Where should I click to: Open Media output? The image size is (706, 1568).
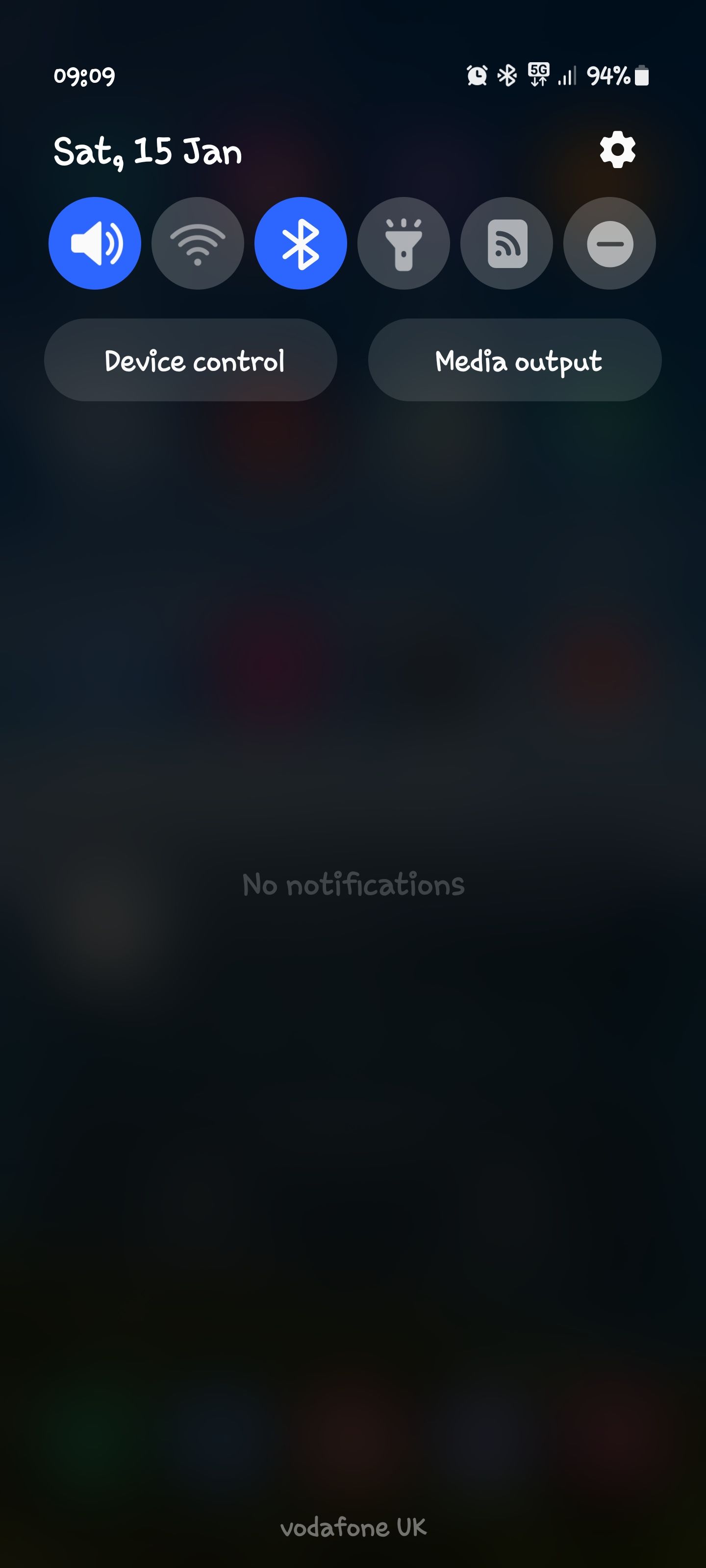tap(515, 360)
